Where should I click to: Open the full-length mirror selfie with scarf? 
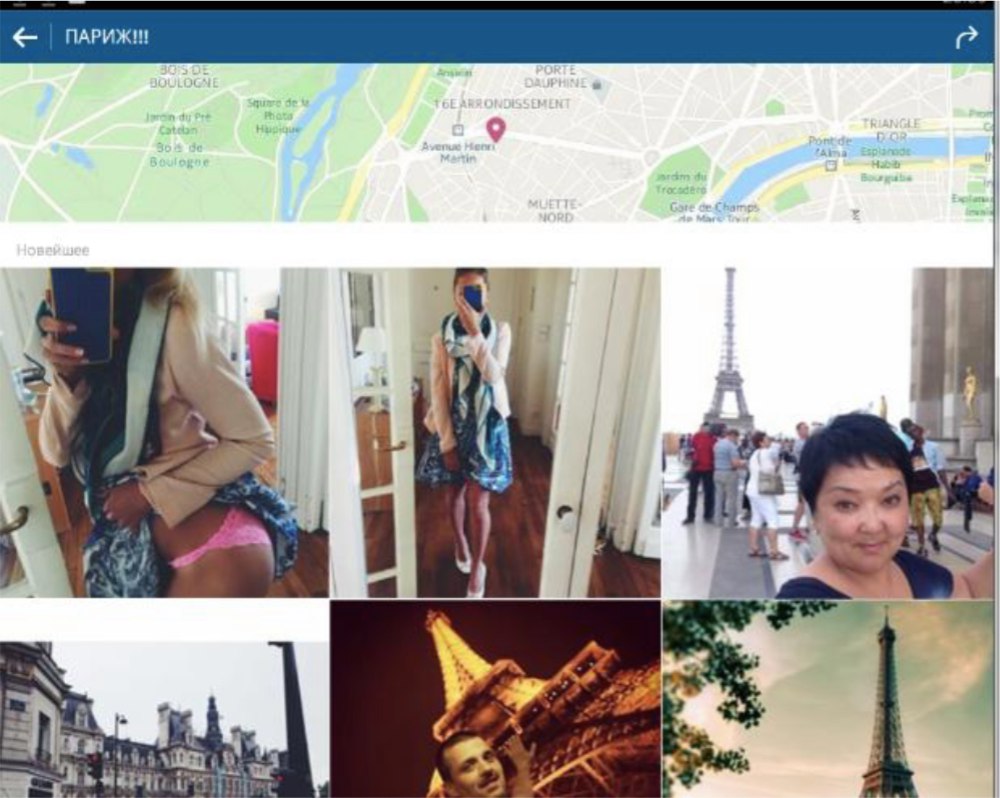(x=497, y=432)
